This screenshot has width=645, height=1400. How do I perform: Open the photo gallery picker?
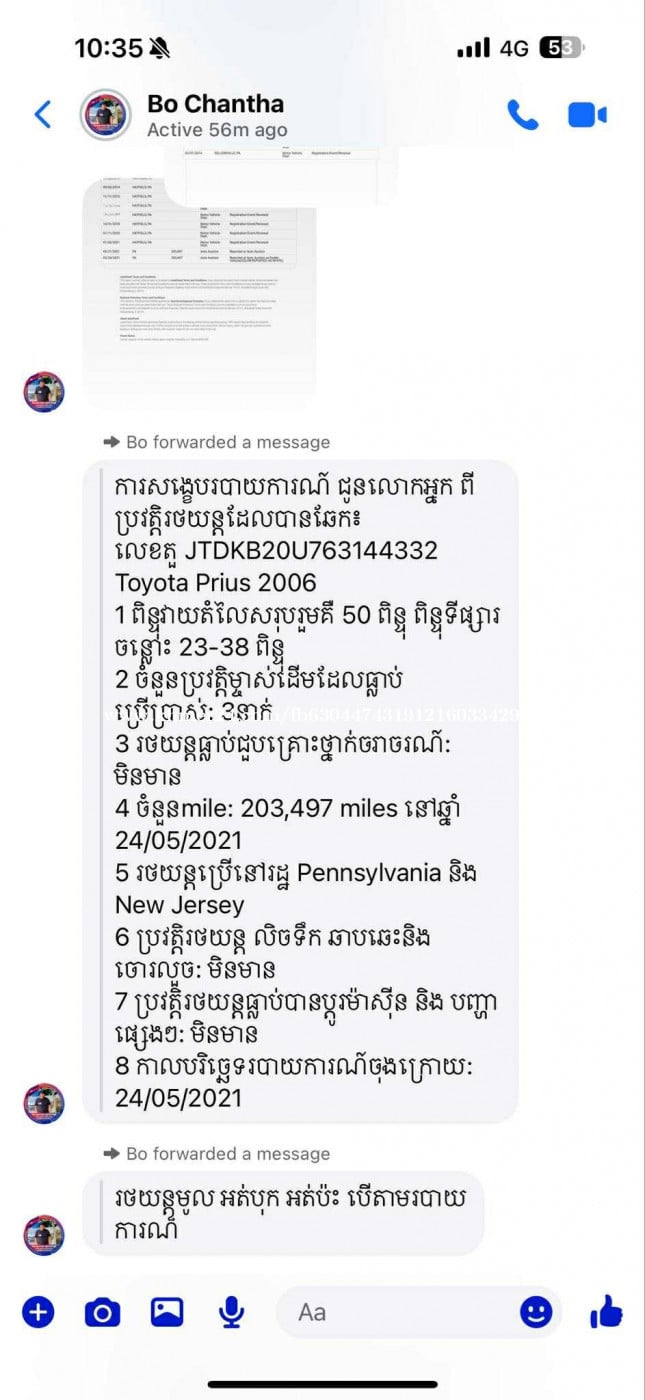click(x=167, y=1311)
